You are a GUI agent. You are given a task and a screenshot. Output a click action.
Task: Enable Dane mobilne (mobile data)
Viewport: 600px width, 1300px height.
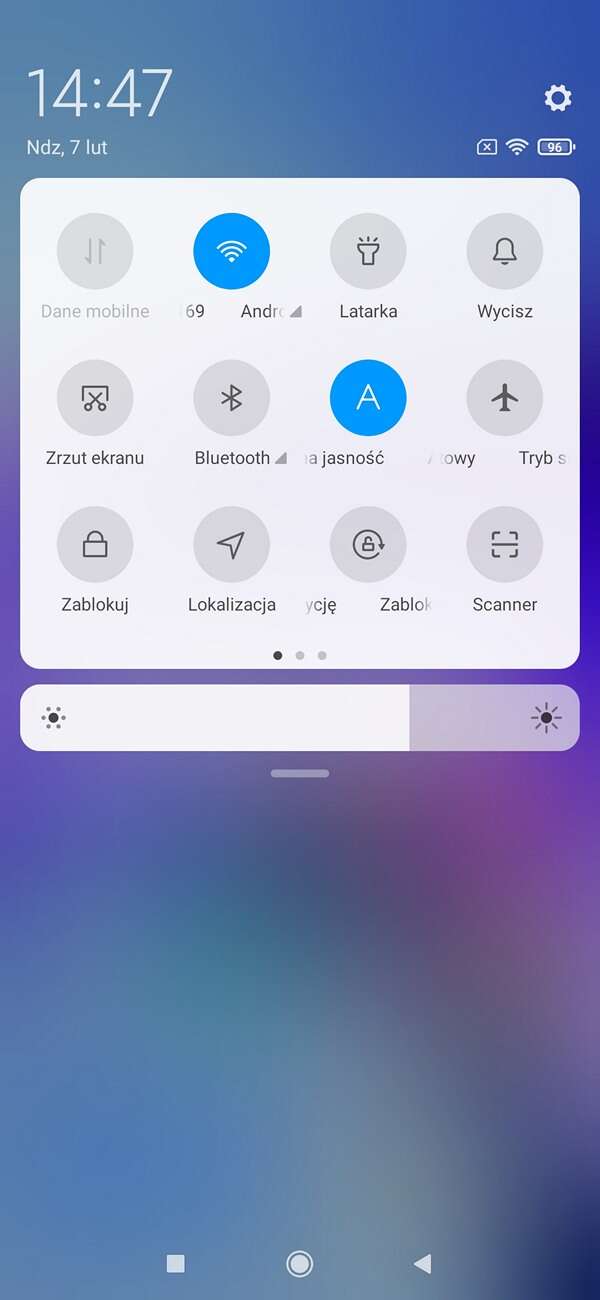(x=95, y=251)
